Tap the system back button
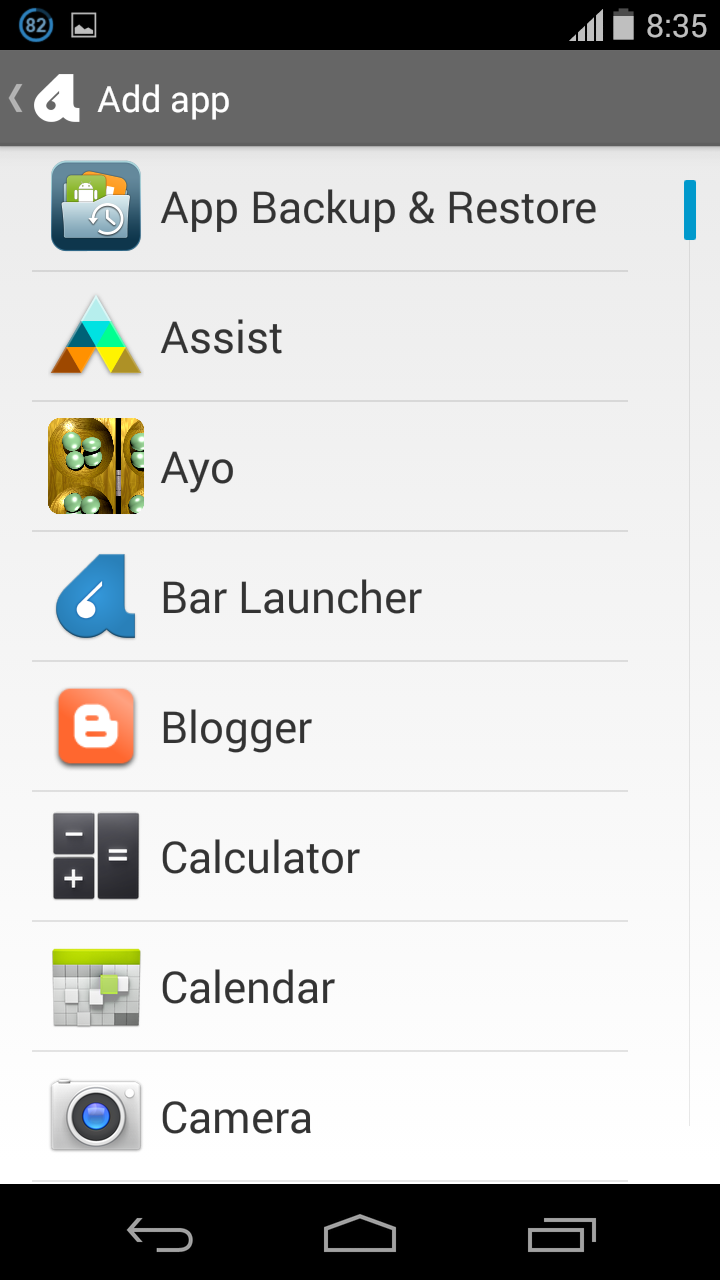The height and width of the screenshot is (1280, 720). coord(160,1236)
